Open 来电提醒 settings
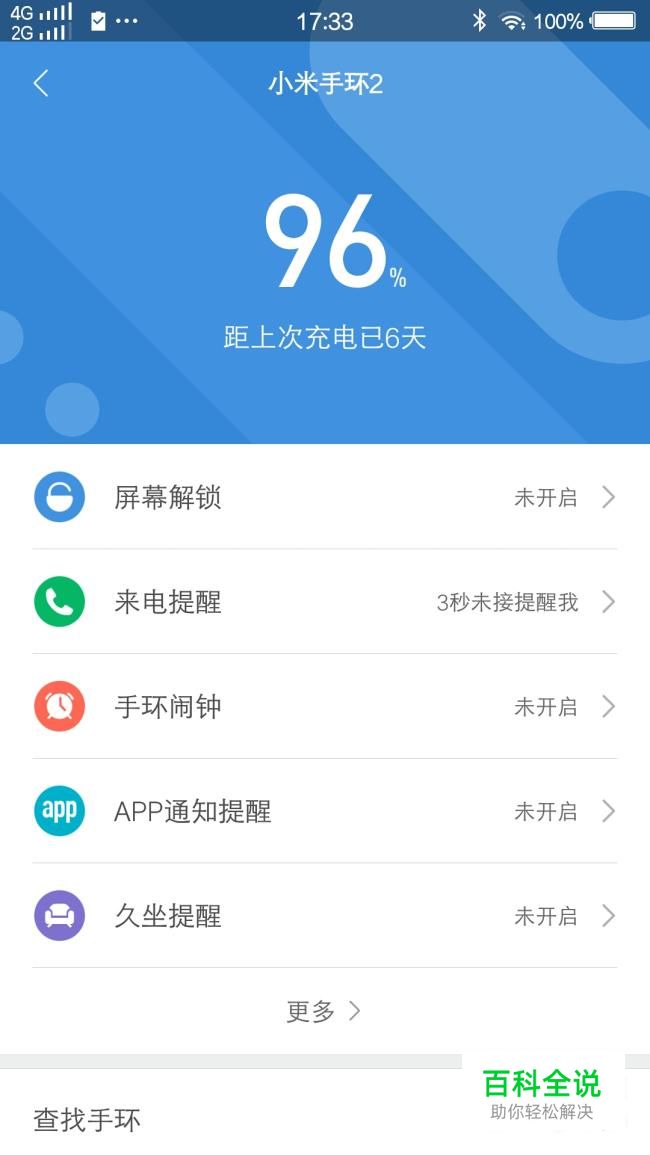 [324, 602]
